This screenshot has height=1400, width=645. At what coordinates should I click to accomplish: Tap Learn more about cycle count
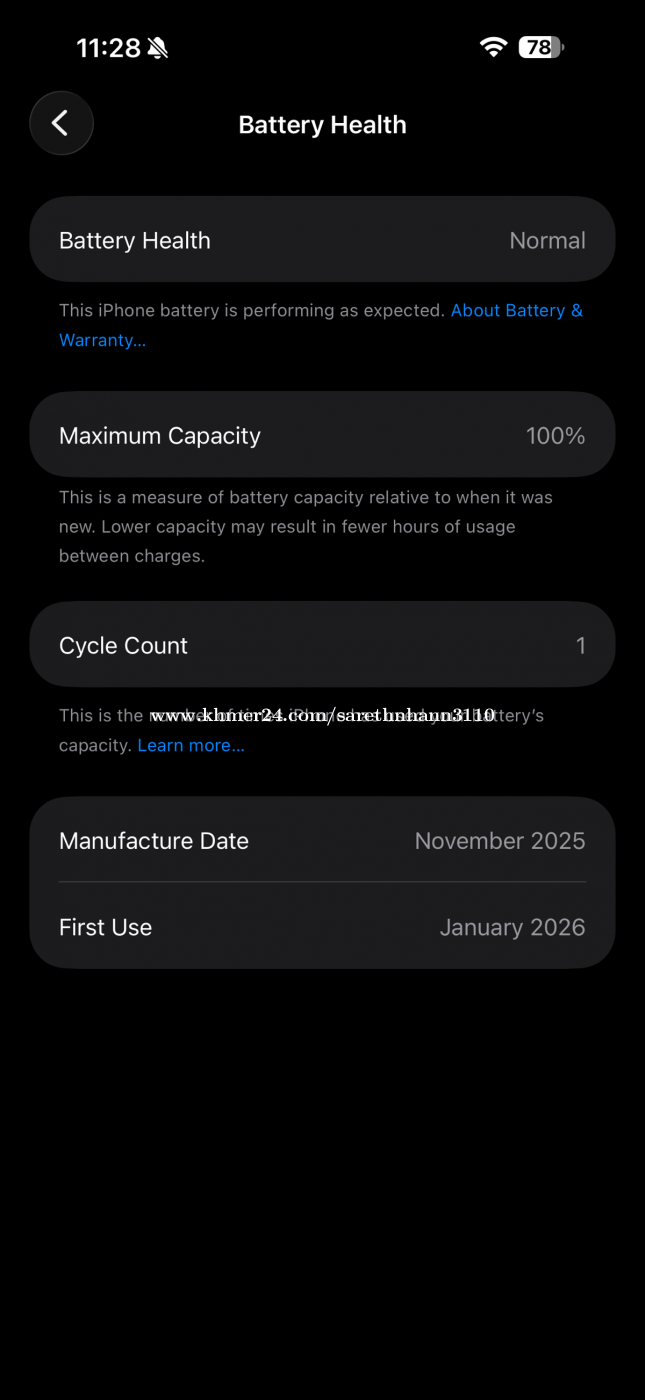pyautogui.click(x=191, y=746)
